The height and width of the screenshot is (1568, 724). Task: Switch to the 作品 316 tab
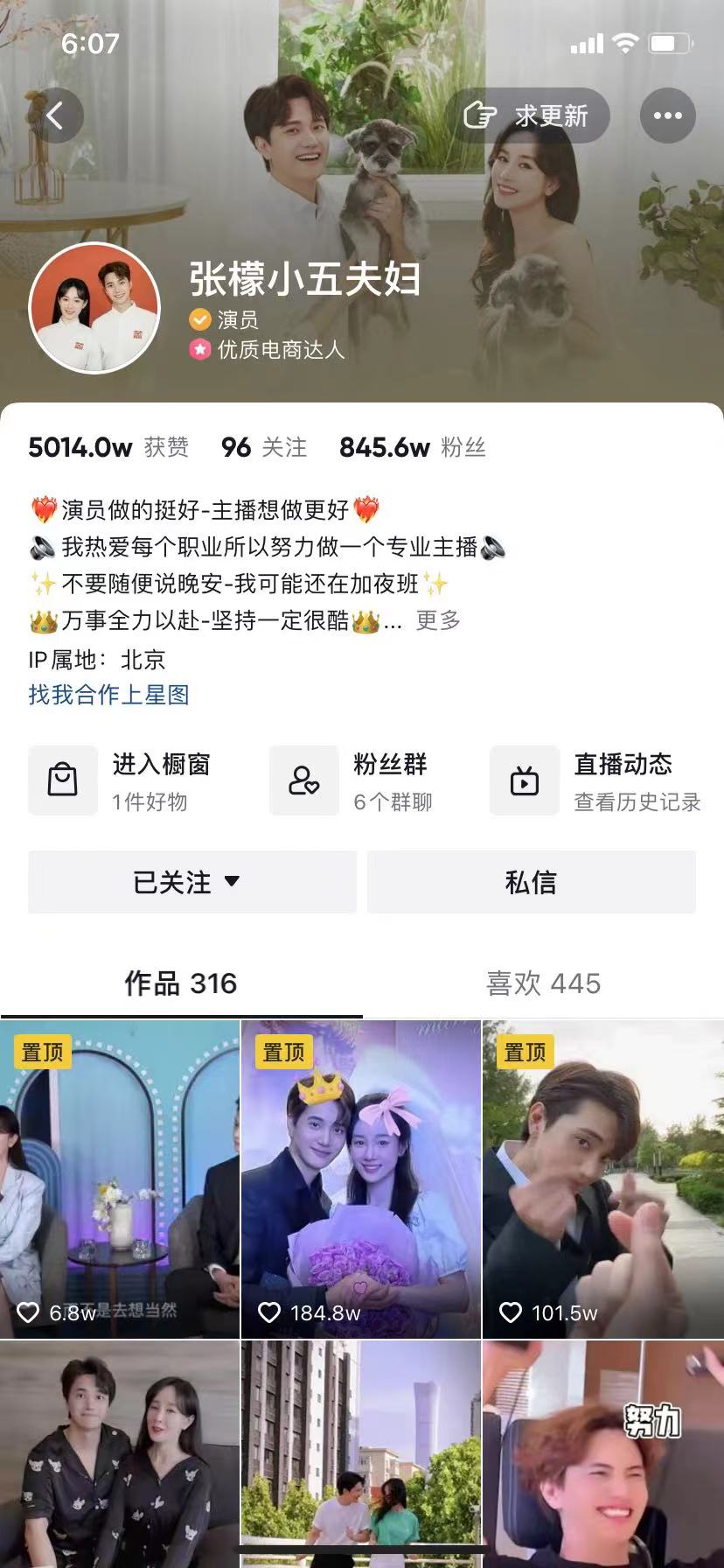pos(181,983)
